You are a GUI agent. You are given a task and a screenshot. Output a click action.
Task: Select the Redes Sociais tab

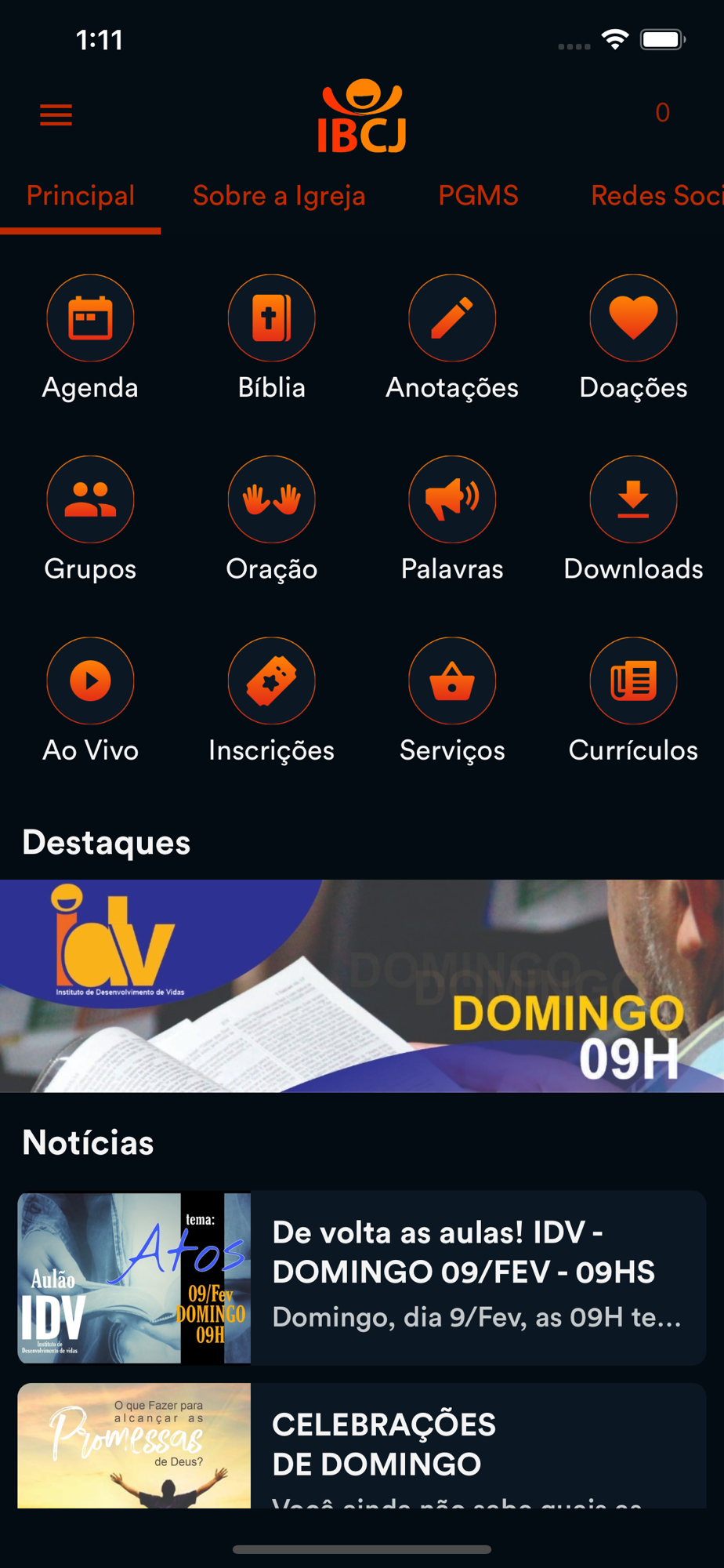tap(655, 195)
